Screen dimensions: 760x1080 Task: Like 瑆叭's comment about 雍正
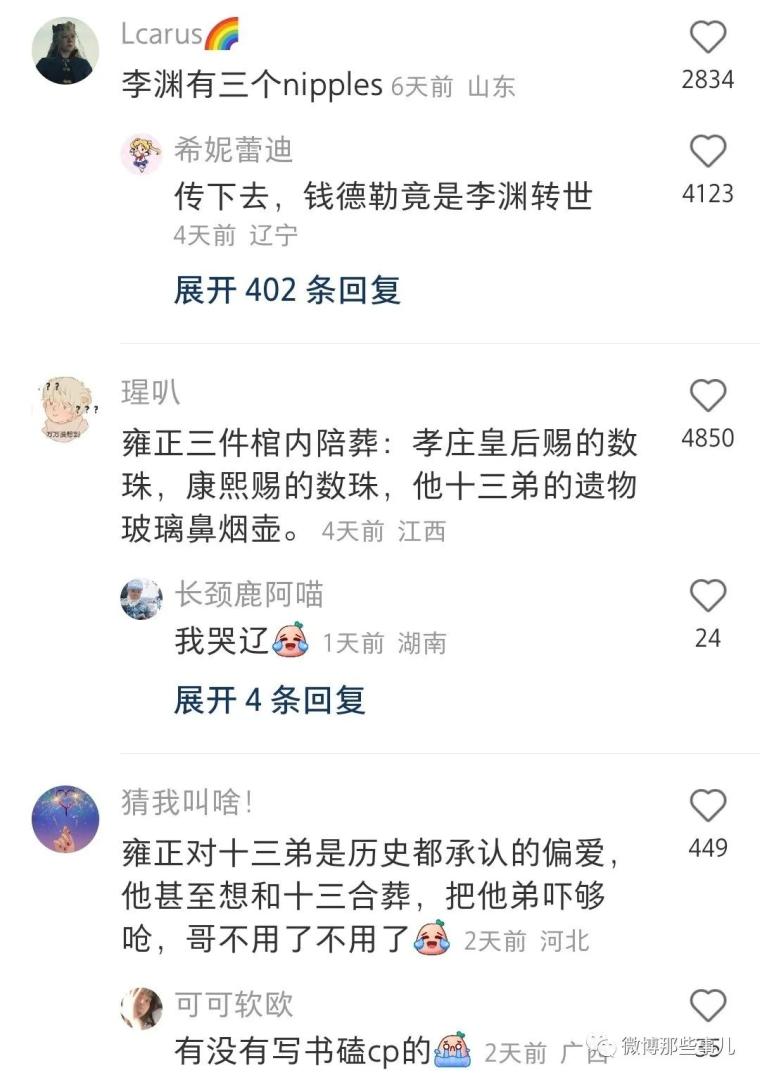pos(708,397)
